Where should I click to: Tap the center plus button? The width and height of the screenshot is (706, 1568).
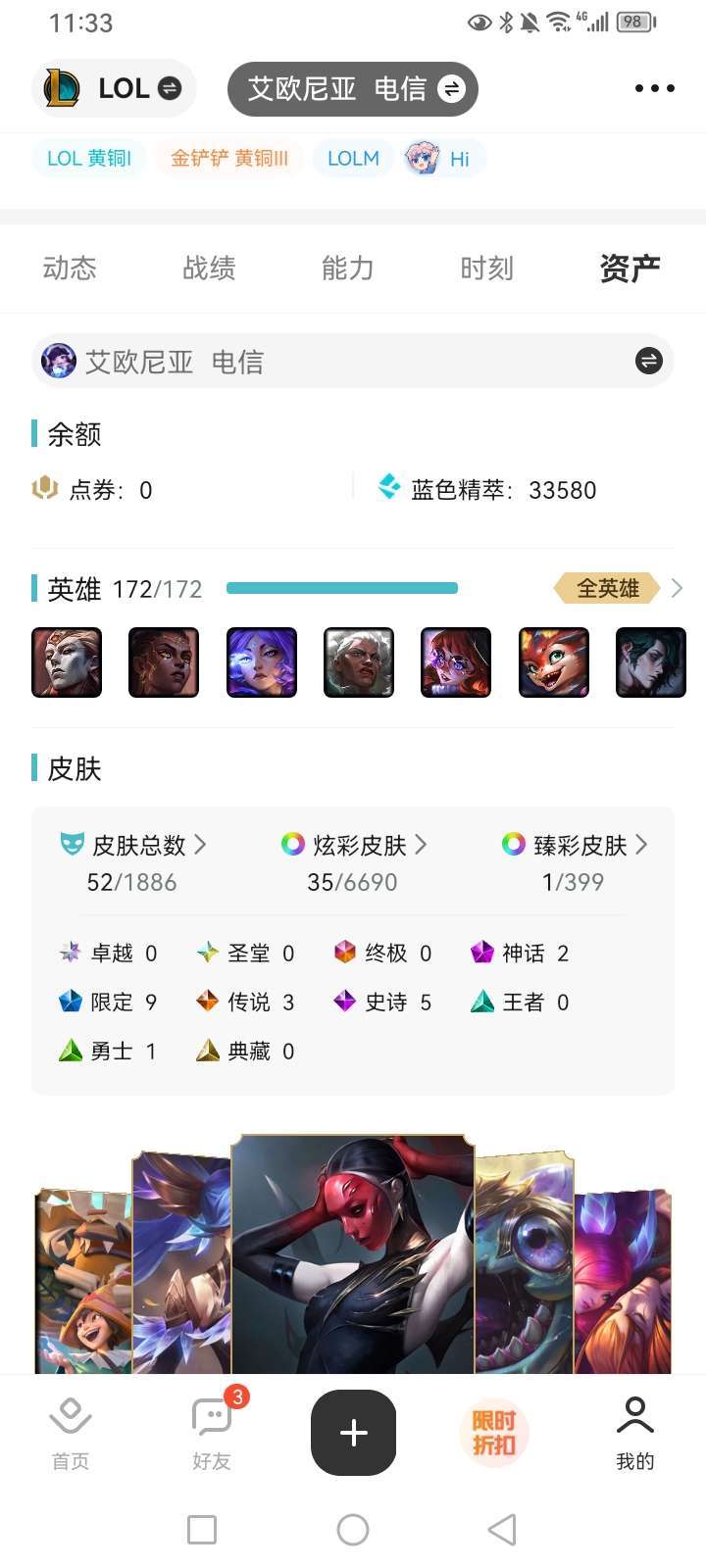pos(353,1433)
